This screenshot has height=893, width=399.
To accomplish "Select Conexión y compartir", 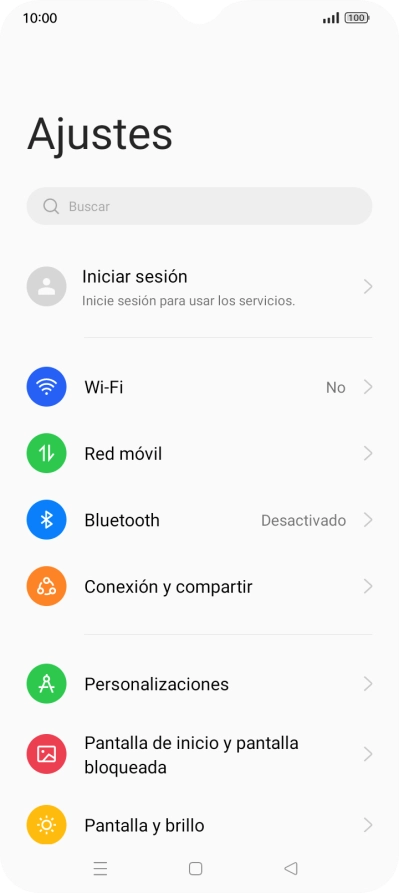I will [199, 587].
